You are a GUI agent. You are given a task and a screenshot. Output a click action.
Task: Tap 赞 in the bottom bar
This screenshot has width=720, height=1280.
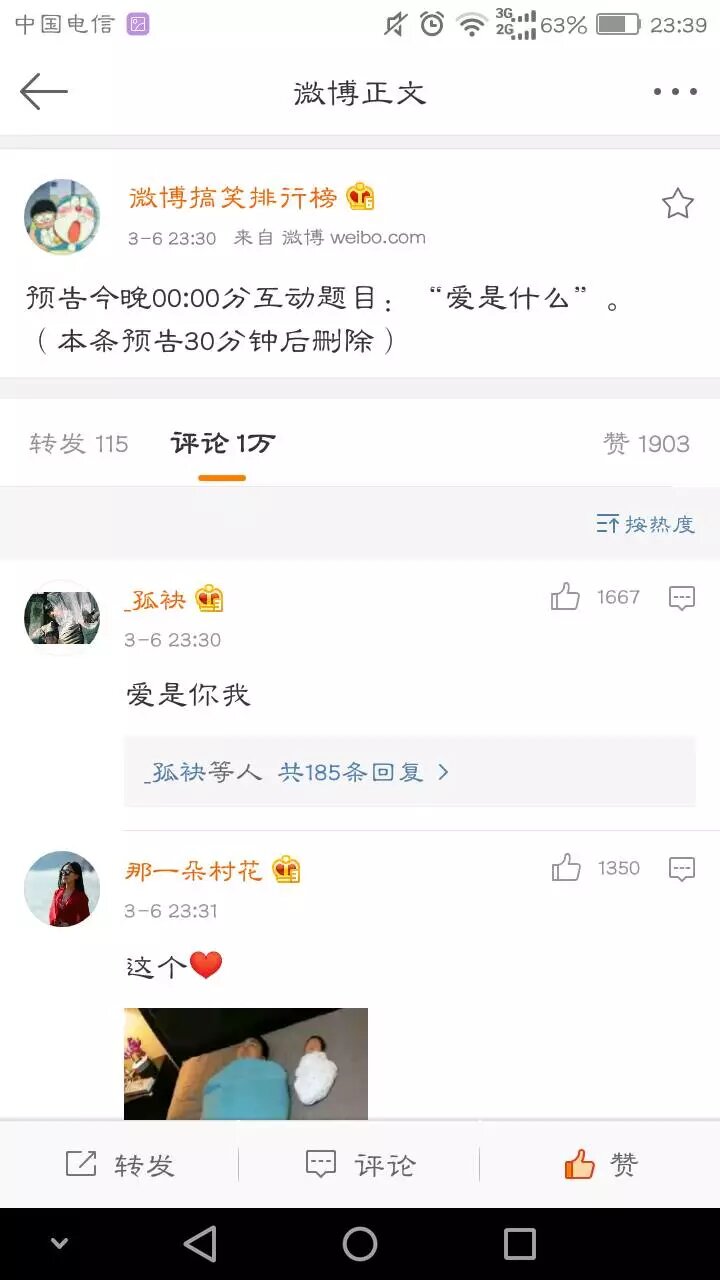click(x=600, y=1165)
